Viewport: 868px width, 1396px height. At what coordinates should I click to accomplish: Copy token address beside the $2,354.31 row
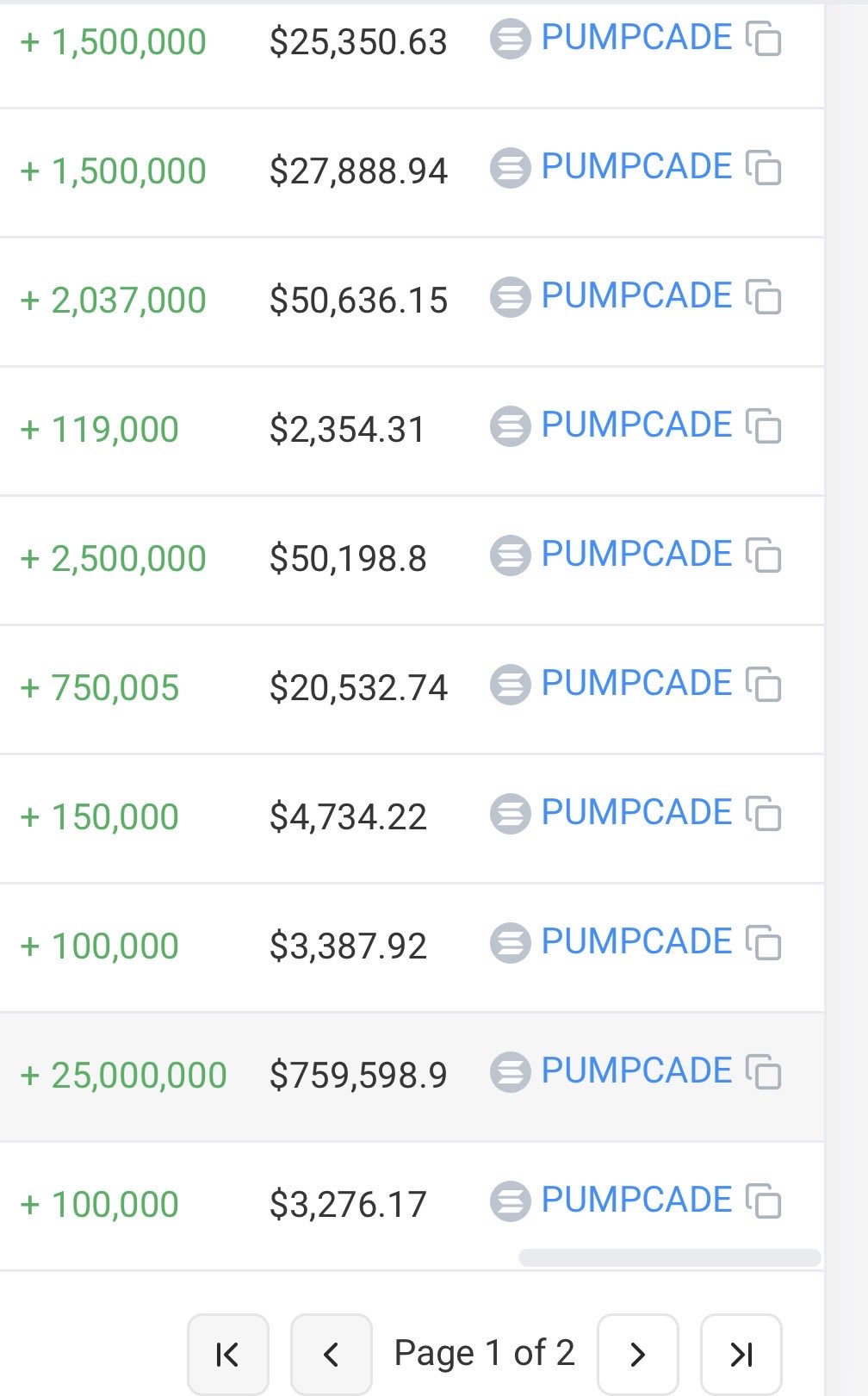coord(764,426)
